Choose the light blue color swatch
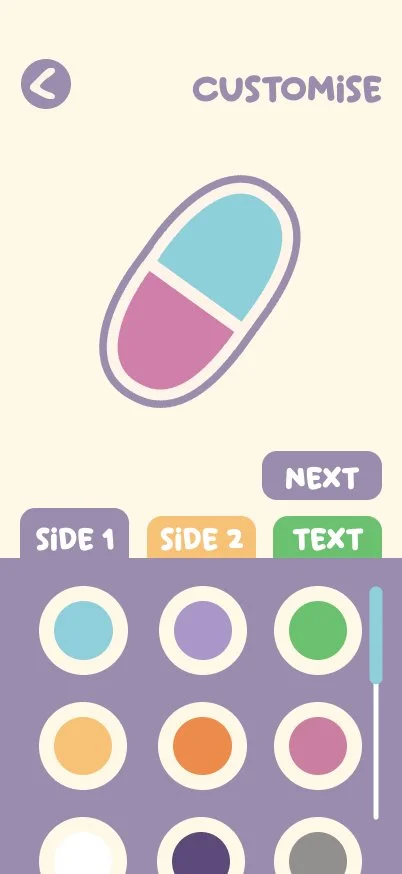 (x=83, y=630)
